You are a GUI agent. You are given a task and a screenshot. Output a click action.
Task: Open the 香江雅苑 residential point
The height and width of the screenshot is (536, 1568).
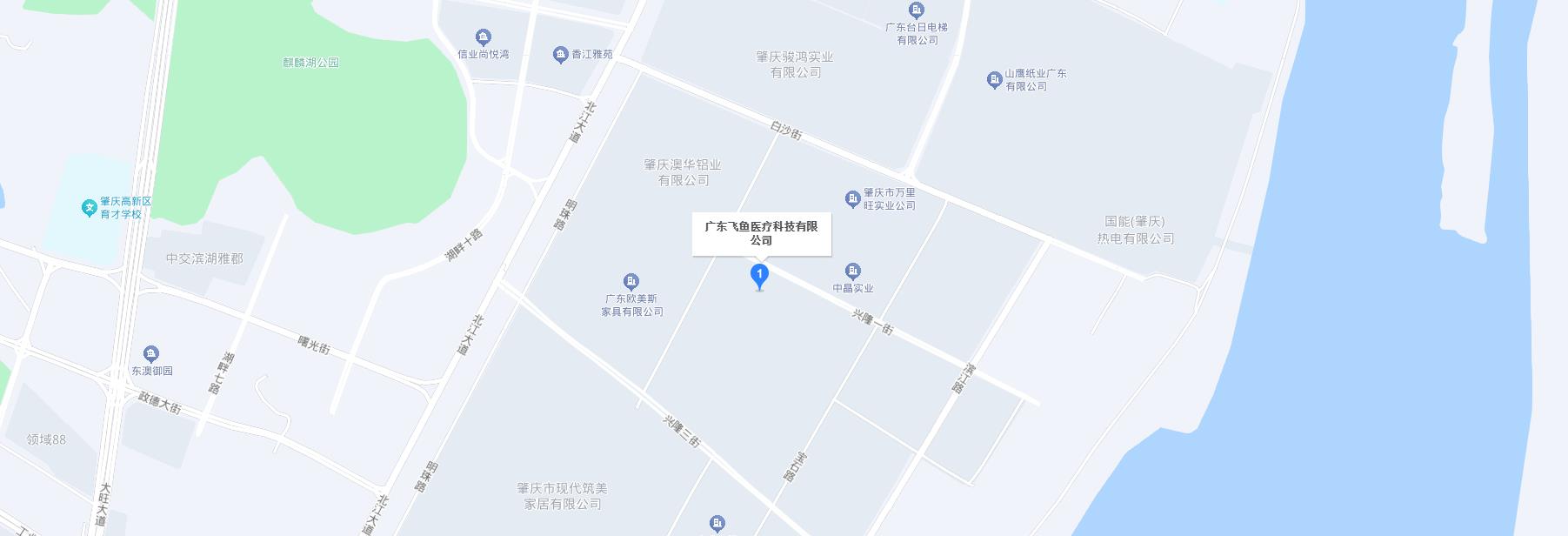pos(561,55)
